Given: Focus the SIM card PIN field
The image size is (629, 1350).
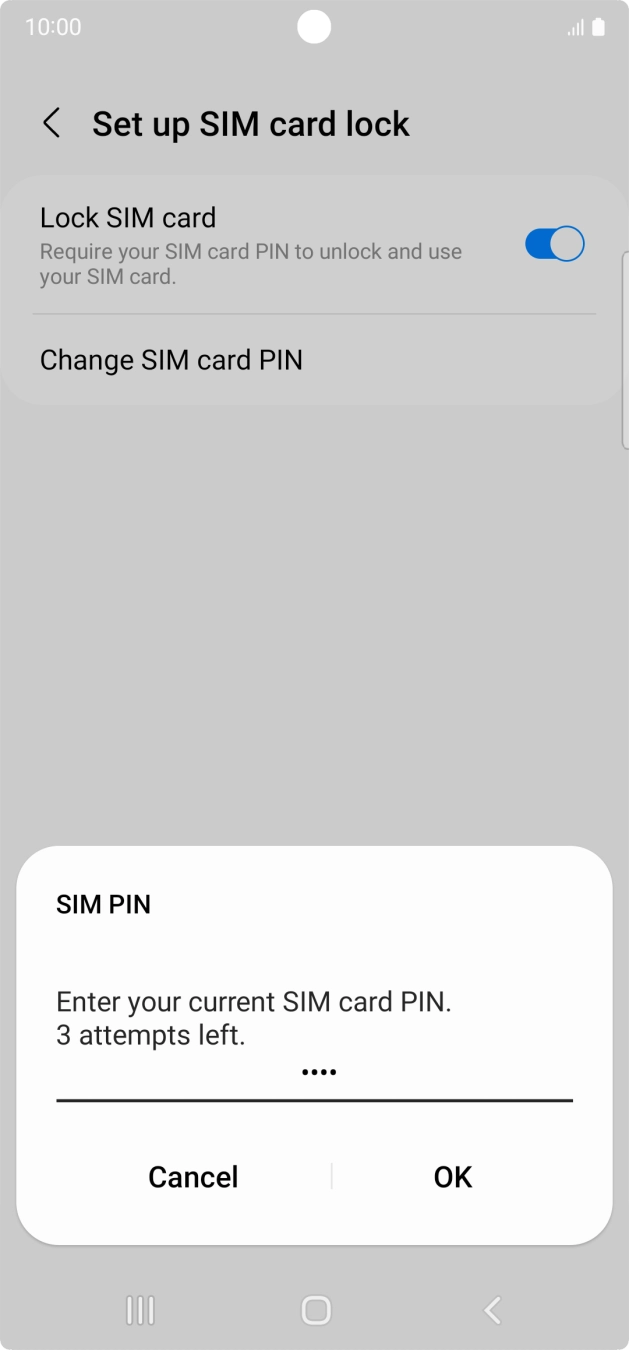Looking at the screenshot, I should click(x=314, y=1074).
